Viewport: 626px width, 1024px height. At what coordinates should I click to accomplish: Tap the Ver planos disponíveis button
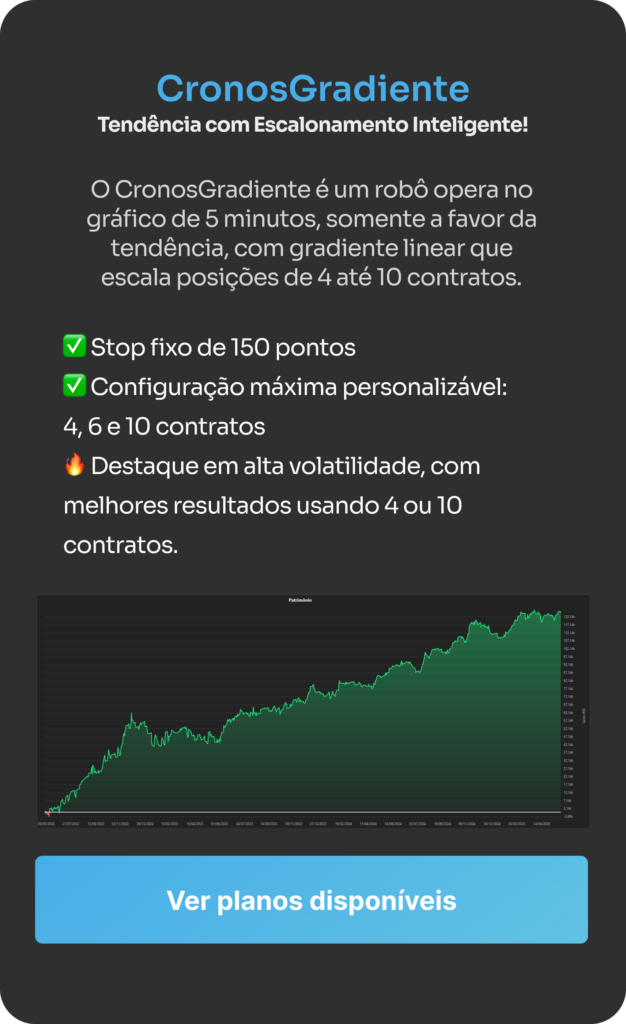311,900
